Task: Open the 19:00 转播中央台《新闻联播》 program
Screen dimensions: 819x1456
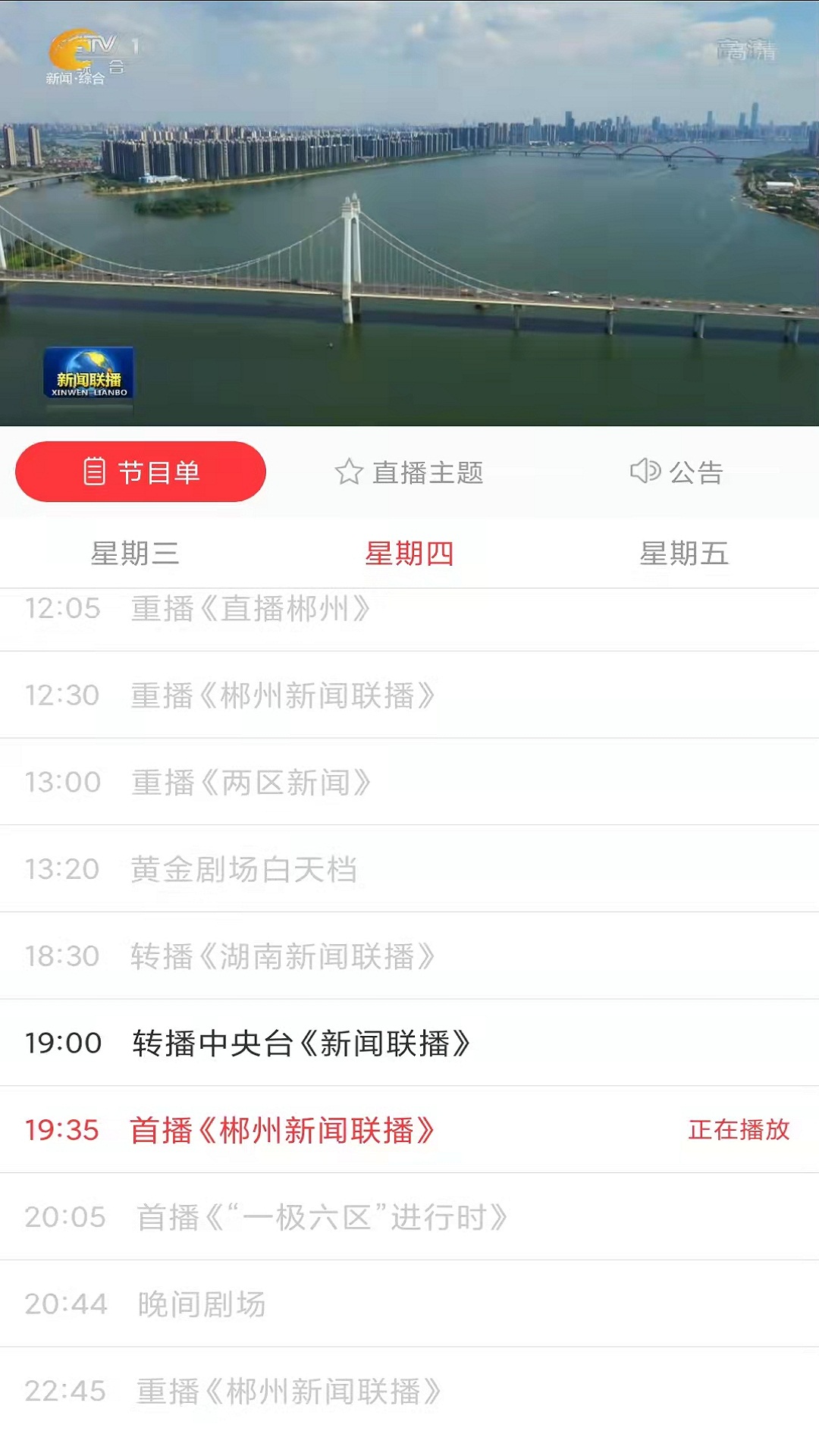Action: tap(409, 1043)
